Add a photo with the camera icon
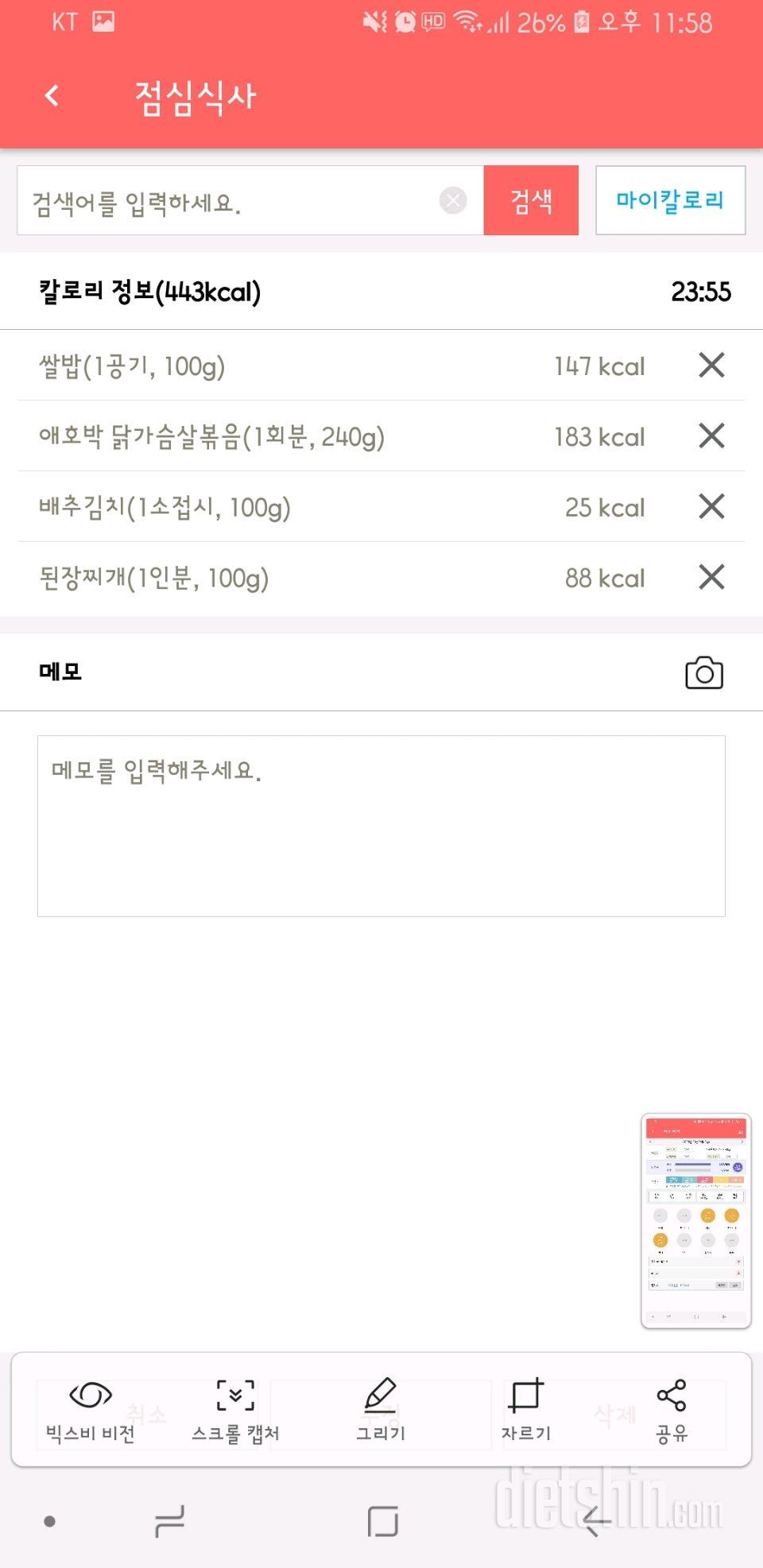Viewport: 763px width, 1568px height. pyautogui.click(x=704, y=672)
